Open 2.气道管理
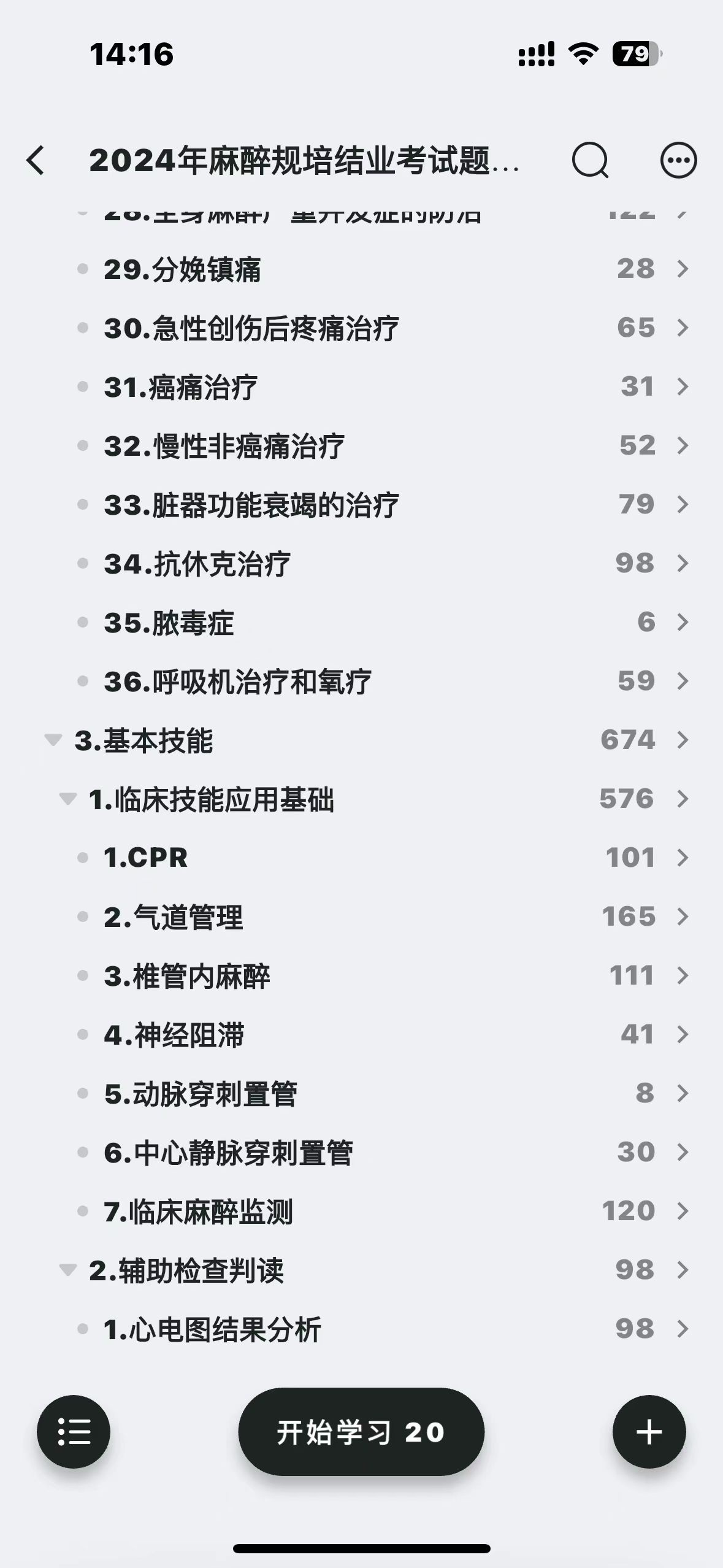Viewport: 723px width, 1568px height. pos(362,917)
